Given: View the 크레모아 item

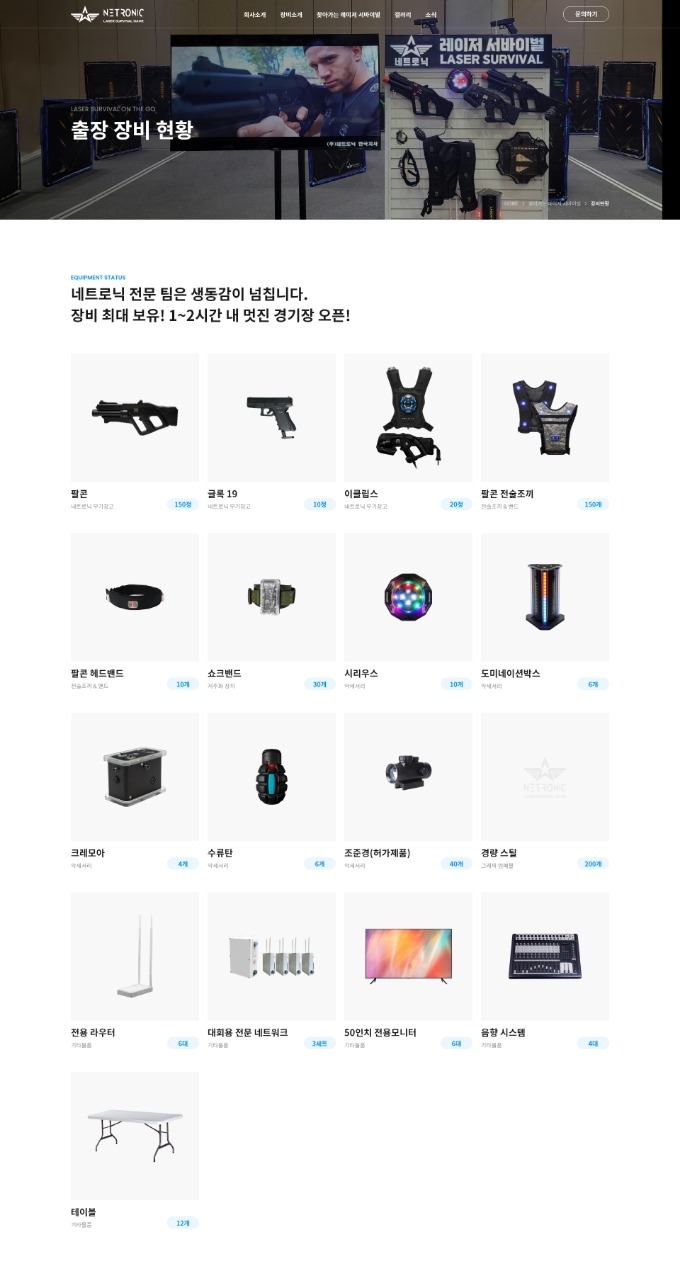Looking at the screenshot, I should [x=134, y=777].
